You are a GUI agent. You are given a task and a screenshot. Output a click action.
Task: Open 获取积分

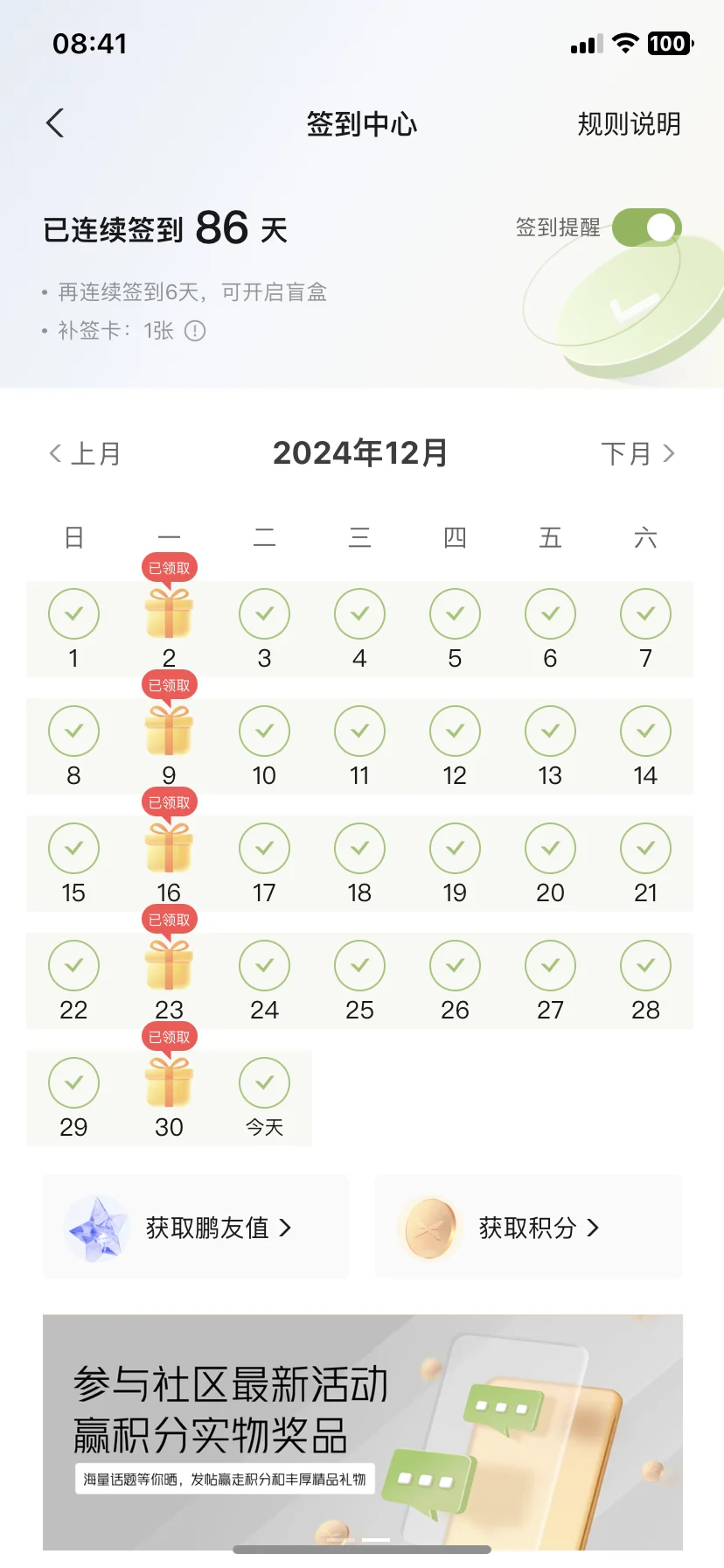(x=528, y=1228)
